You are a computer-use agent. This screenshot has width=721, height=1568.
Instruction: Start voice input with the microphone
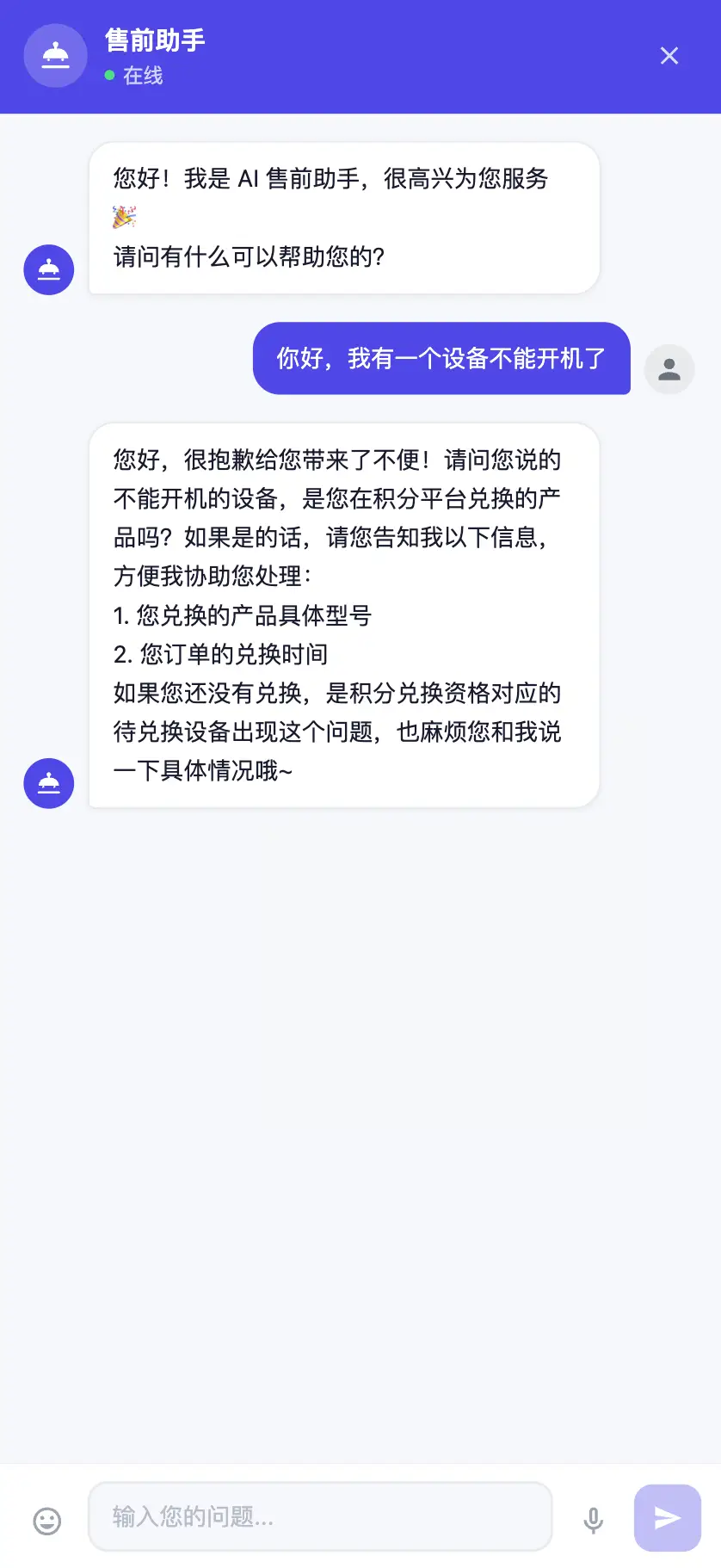coord(593,1520)
